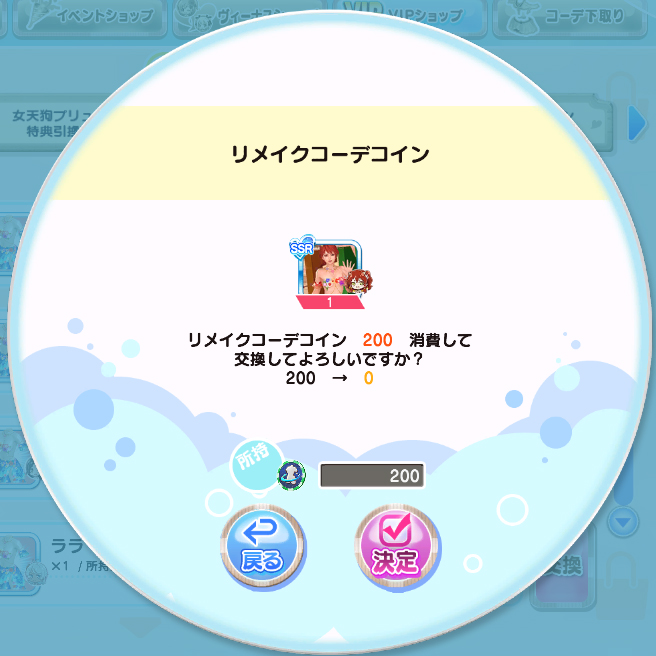Tap 戻る to go back
Viewport: 656px width, 656px height.
tap(262, 547)
